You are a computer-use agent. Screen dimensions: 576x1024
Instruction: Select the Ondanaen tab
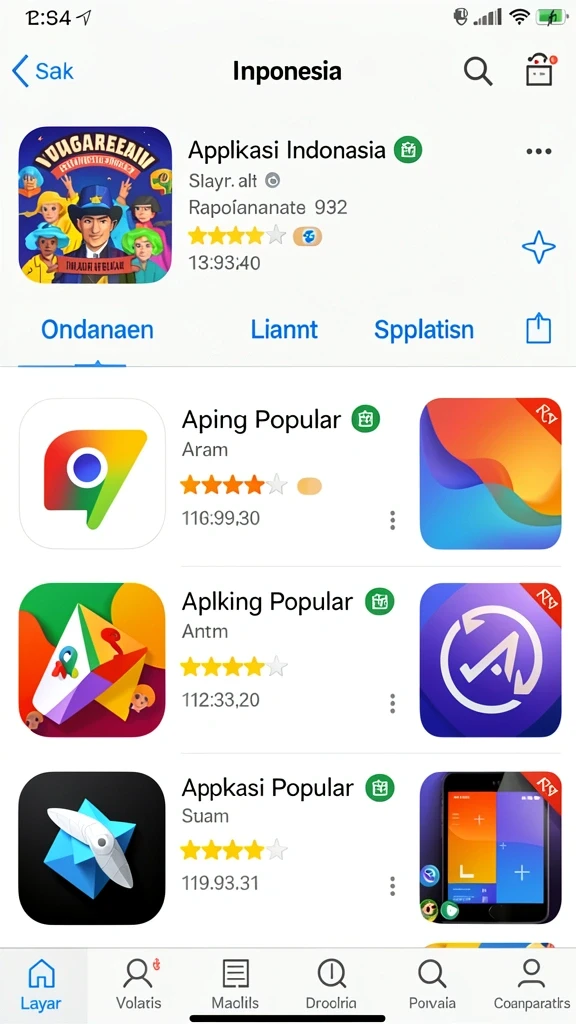point(97,330)
